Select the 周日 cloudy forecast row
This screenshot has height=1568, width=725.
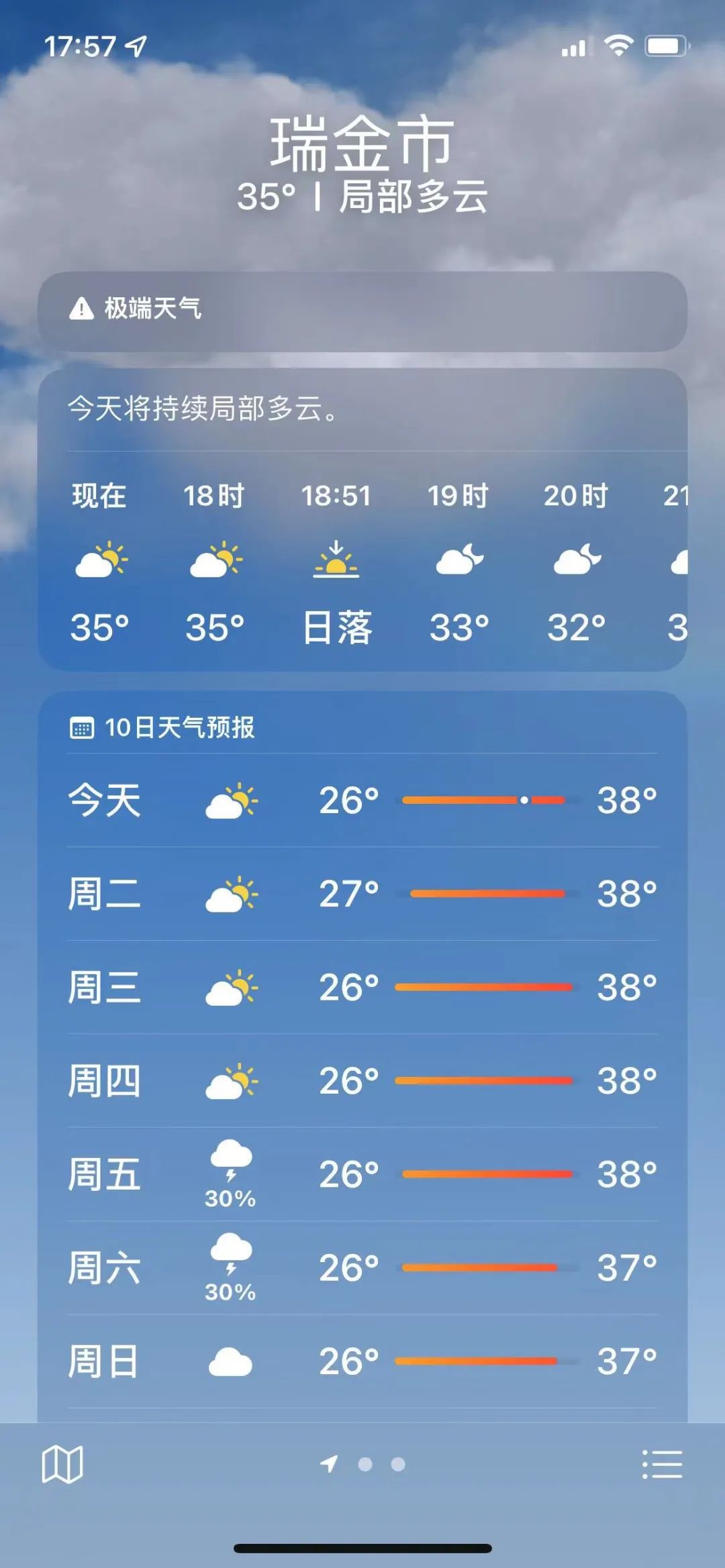(x=362, y=1362)
